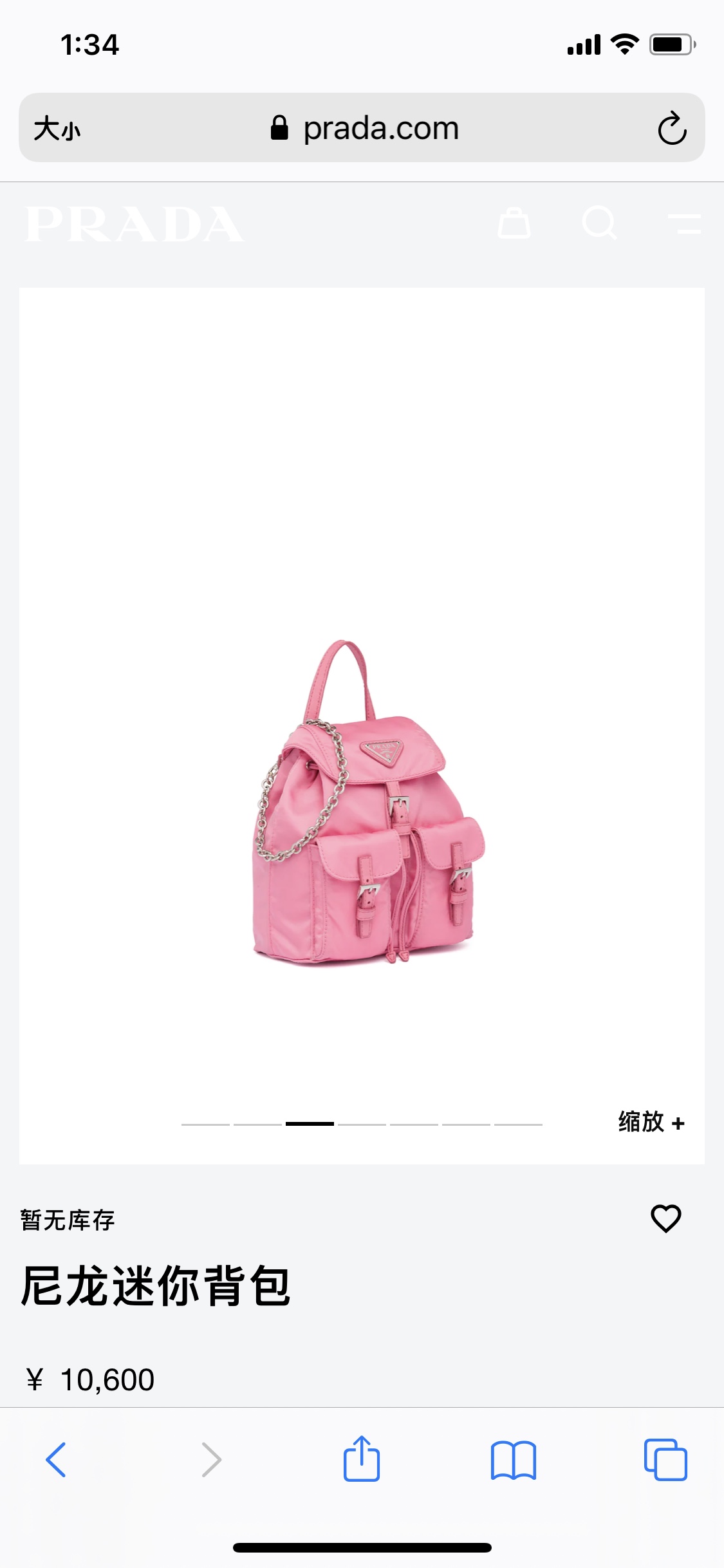Image resolution: width=724 pixels, height=1568 pixels.
Task: Open the pink backpack product image
Action: coord(368,801)
